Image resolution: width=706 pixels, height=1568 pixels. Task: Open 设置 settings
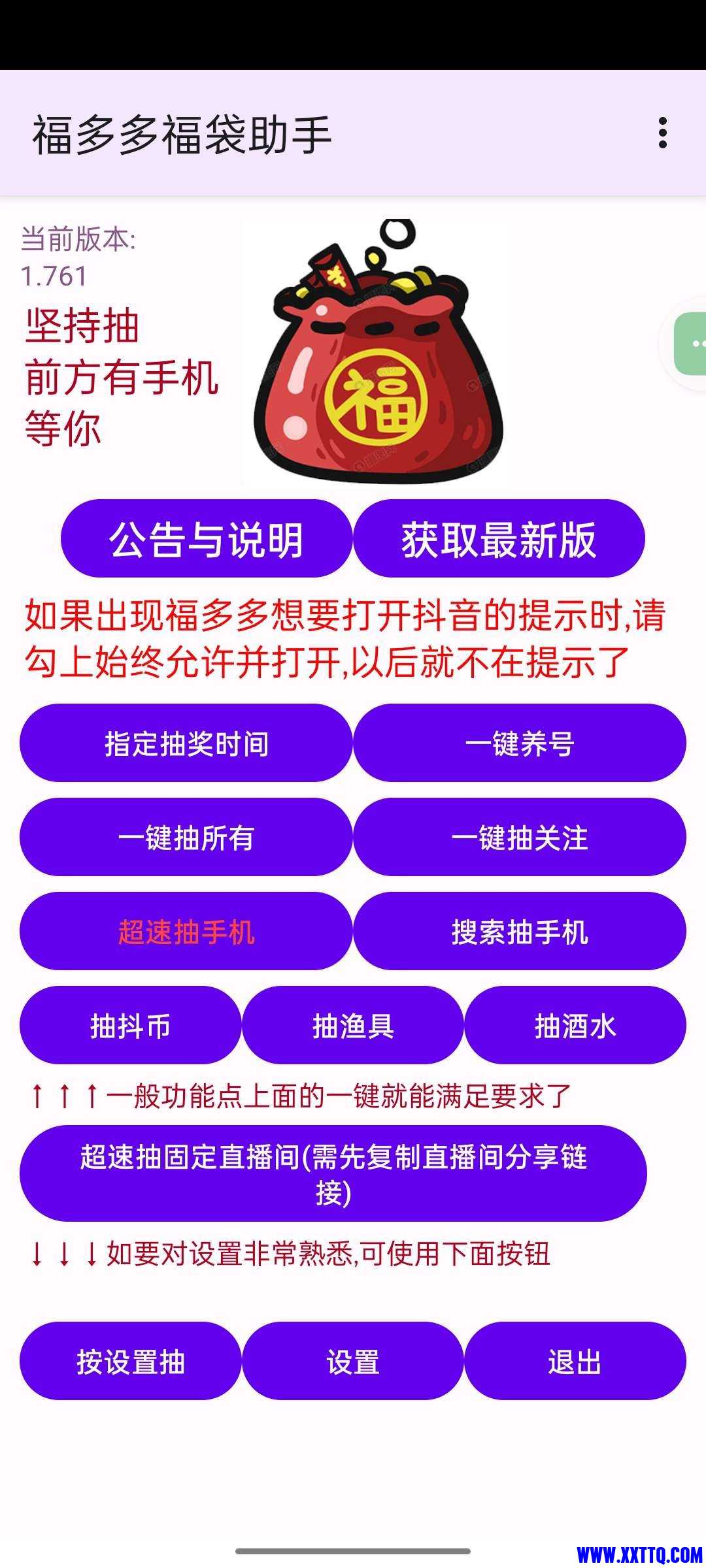coord(353,1362)
